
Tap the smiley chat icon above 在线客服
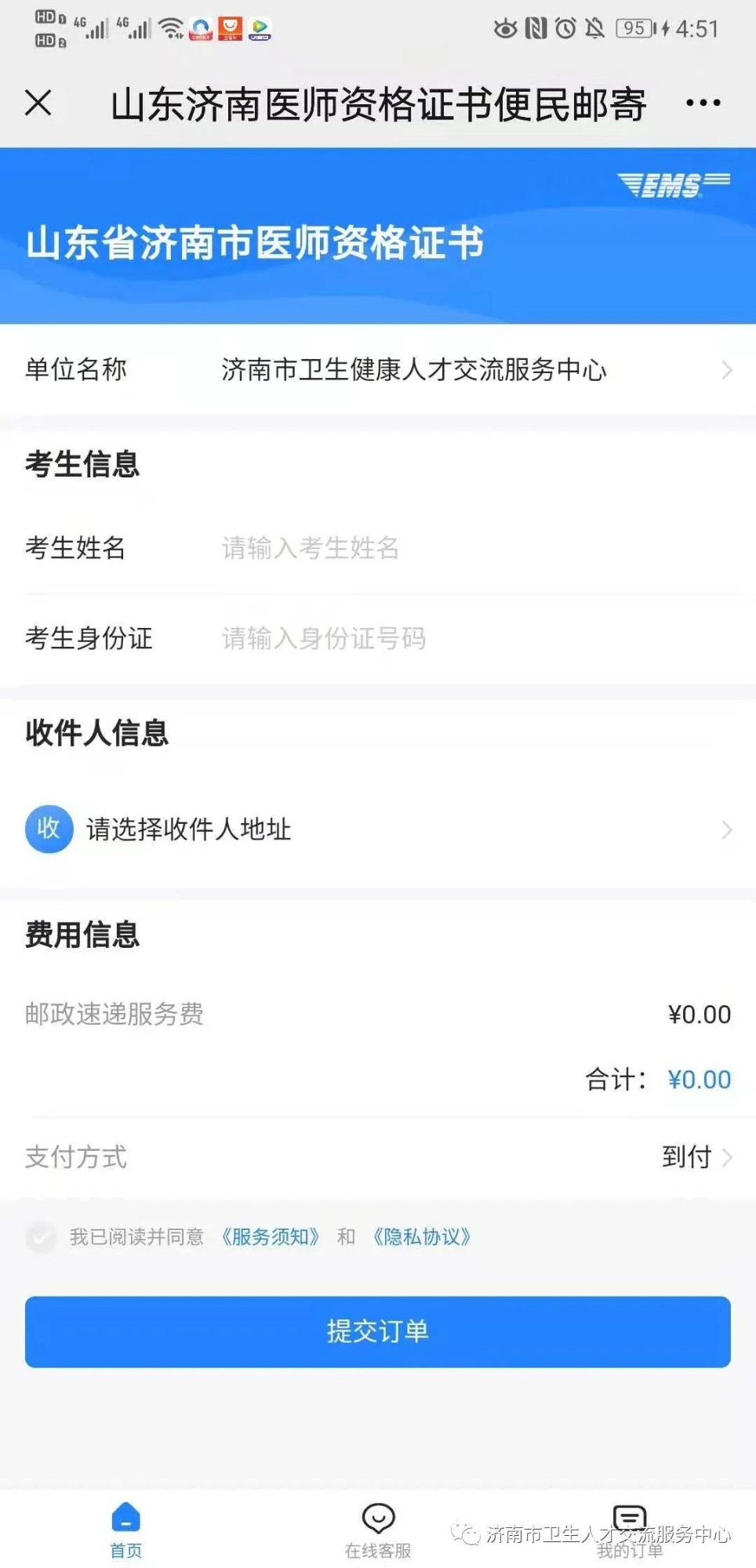379,1517
